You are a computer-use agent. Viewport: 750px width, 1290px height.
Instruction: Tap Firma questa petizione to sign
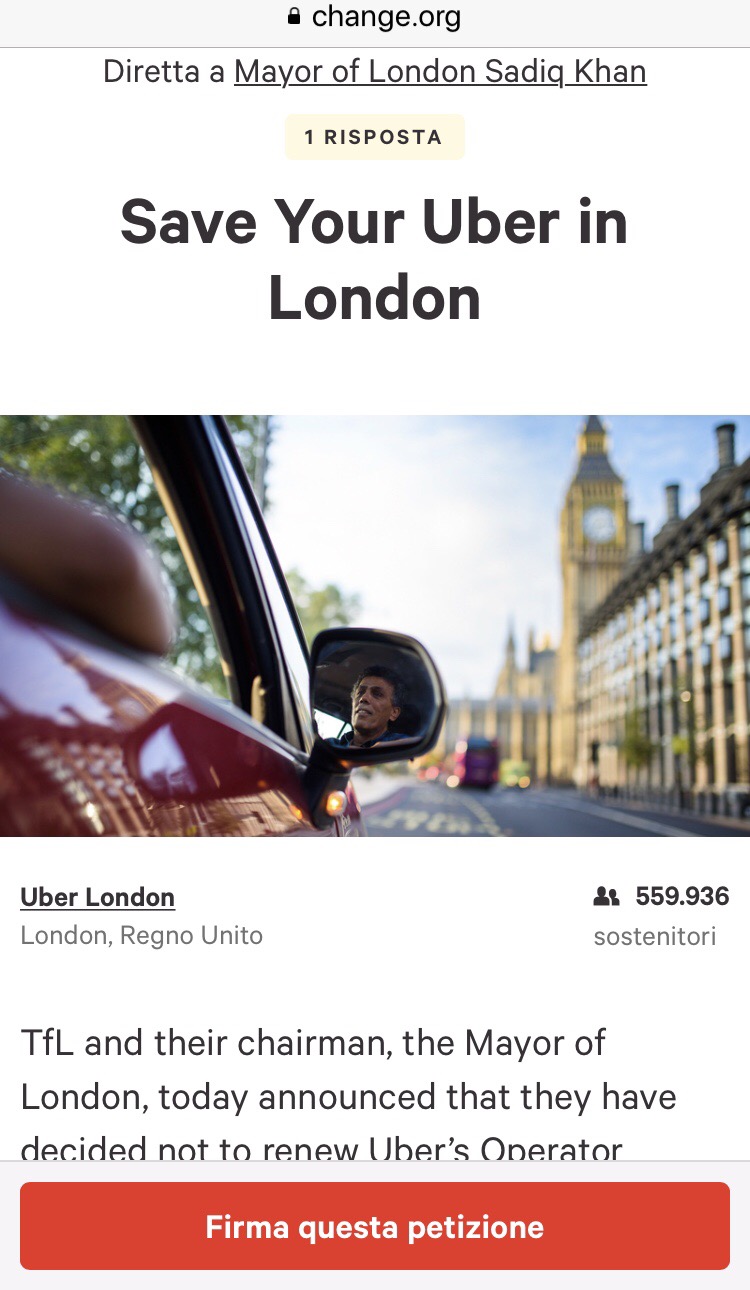(375, 1226)
